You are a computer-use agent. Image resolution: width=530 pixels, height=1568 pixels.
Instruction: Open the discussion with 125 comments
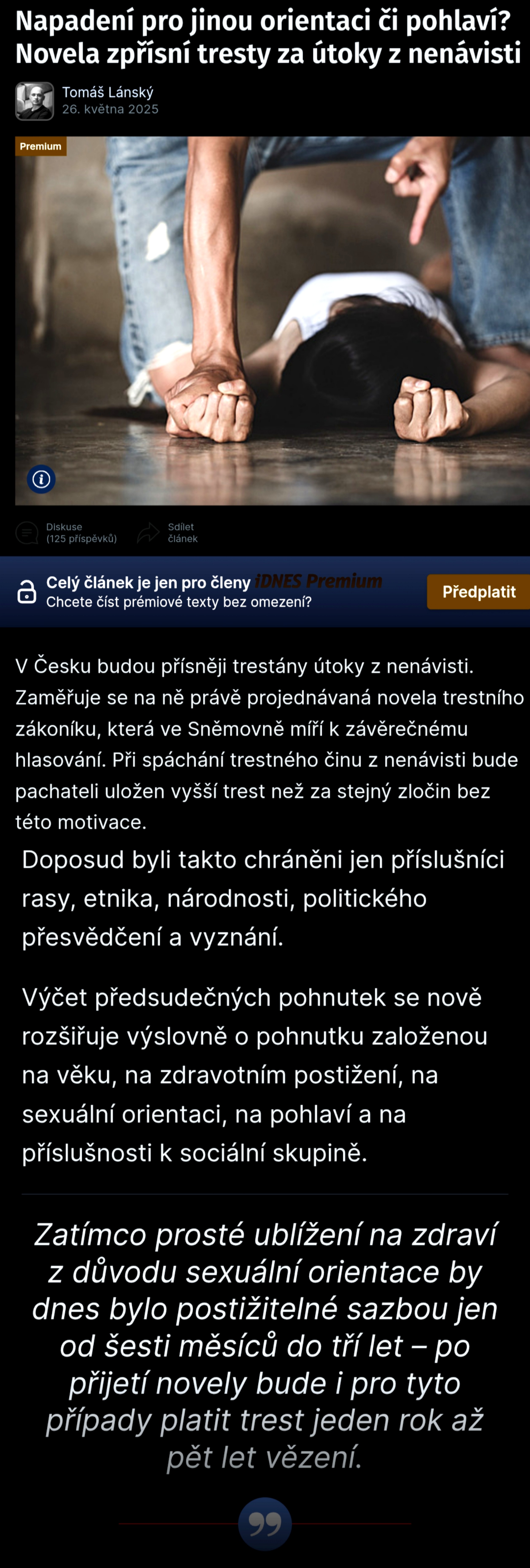tap(67, 533)
